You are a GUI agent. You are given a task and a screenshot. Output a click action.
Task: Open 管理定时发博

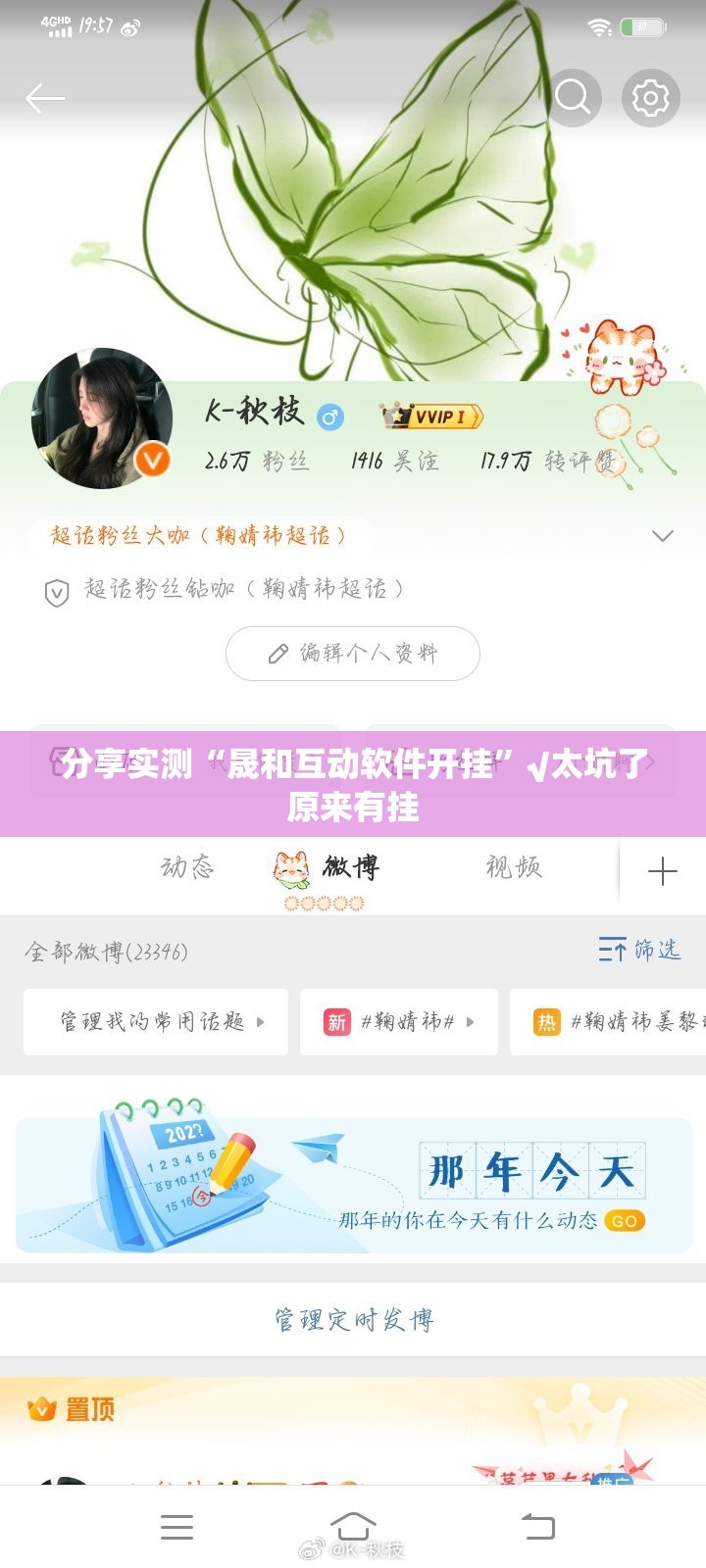click(353, 1320)
